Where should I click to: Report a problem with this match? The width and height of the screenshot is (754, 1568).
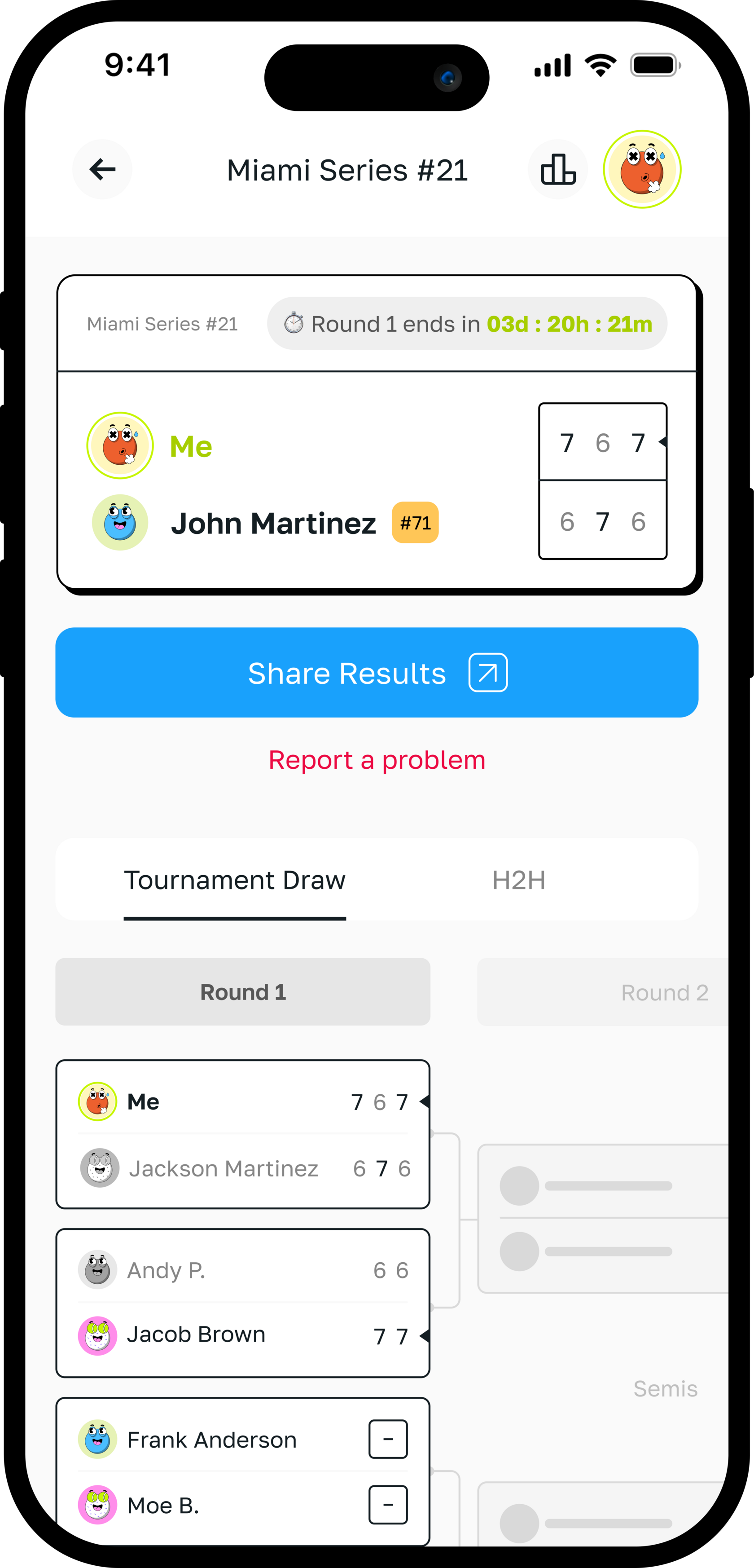tap(377, 760)
